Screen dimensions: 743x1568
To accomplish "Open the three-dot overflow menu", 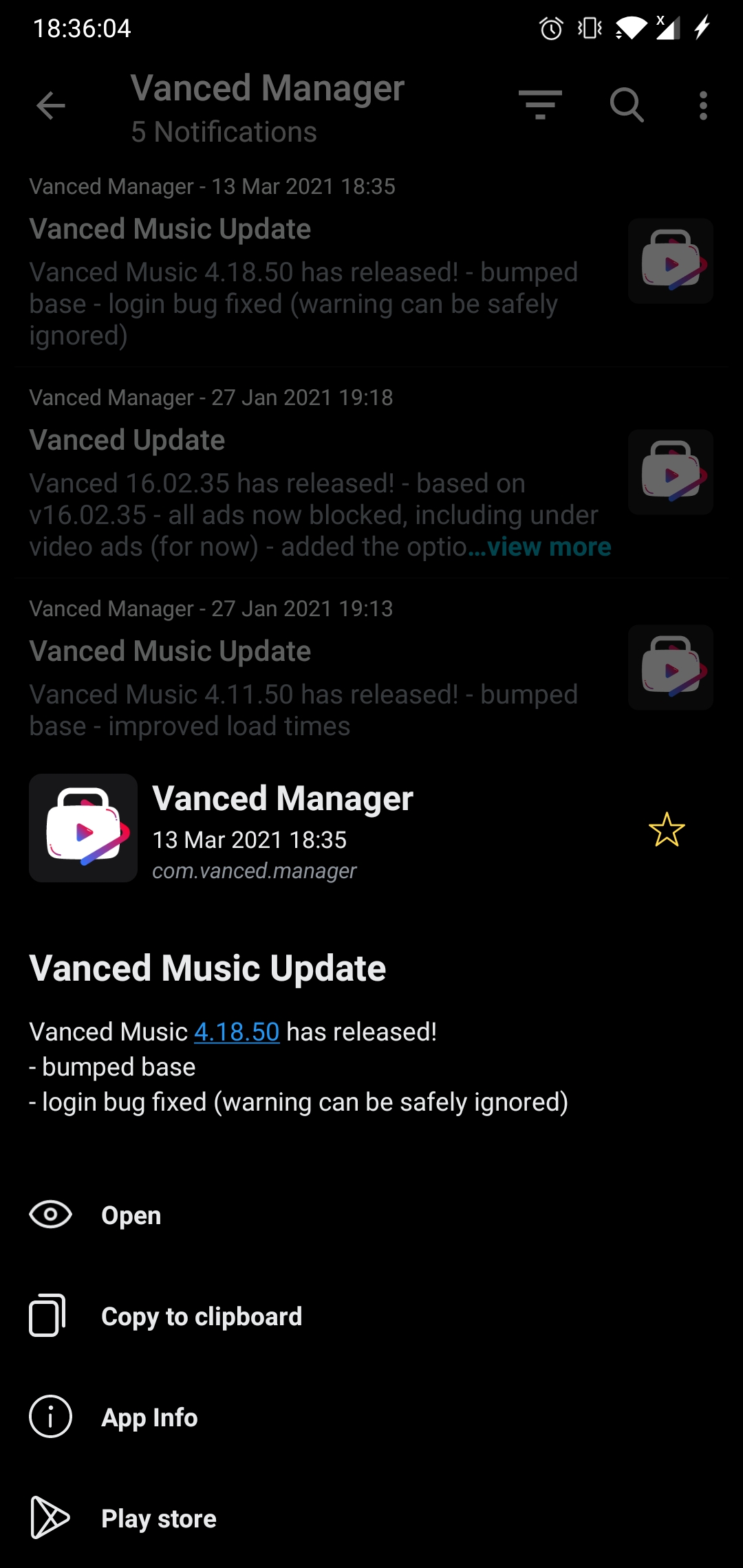I will click(702, 105).
